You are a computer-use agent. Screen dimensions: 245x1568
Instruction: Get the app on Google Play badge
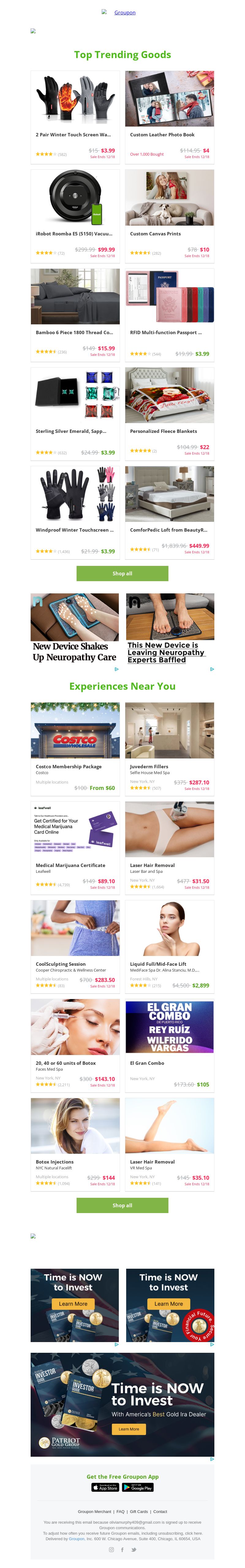138,1487
